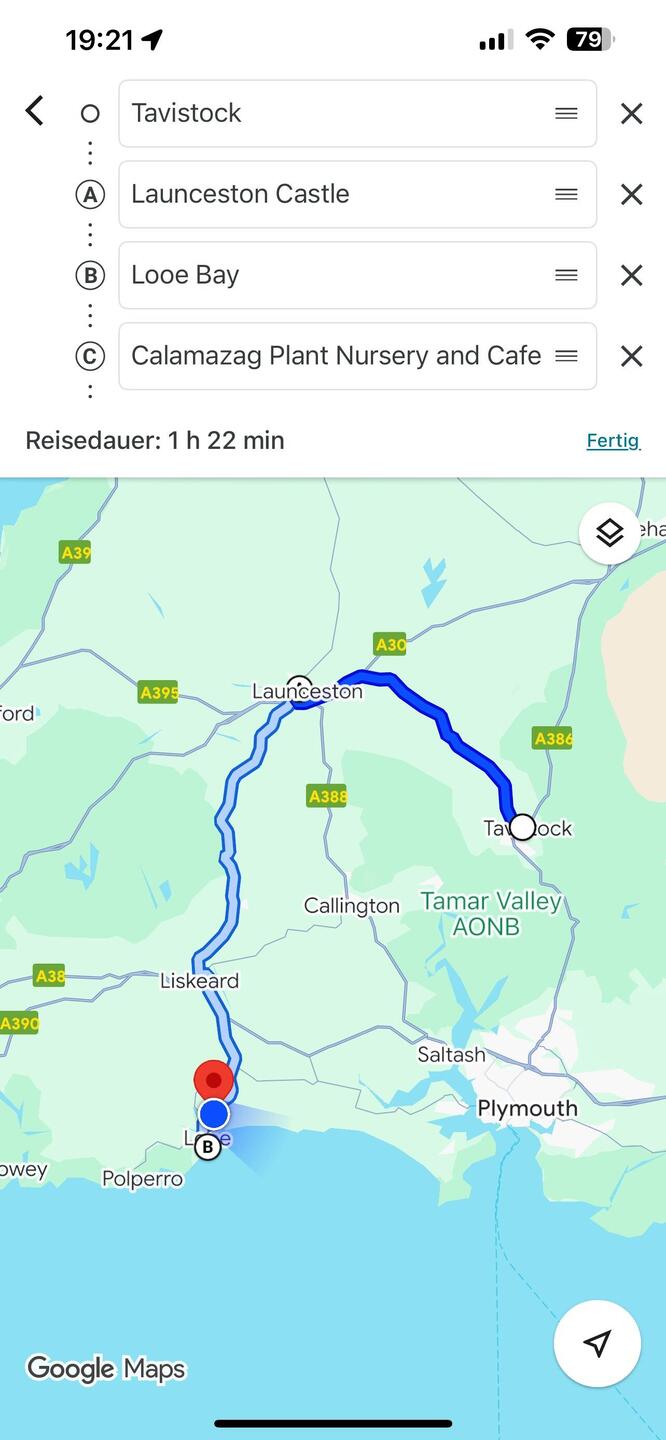This screenshot has width=666, height=1440.
Task: Remove the Launceston Castle stop
Action: (x=631, y=195)
